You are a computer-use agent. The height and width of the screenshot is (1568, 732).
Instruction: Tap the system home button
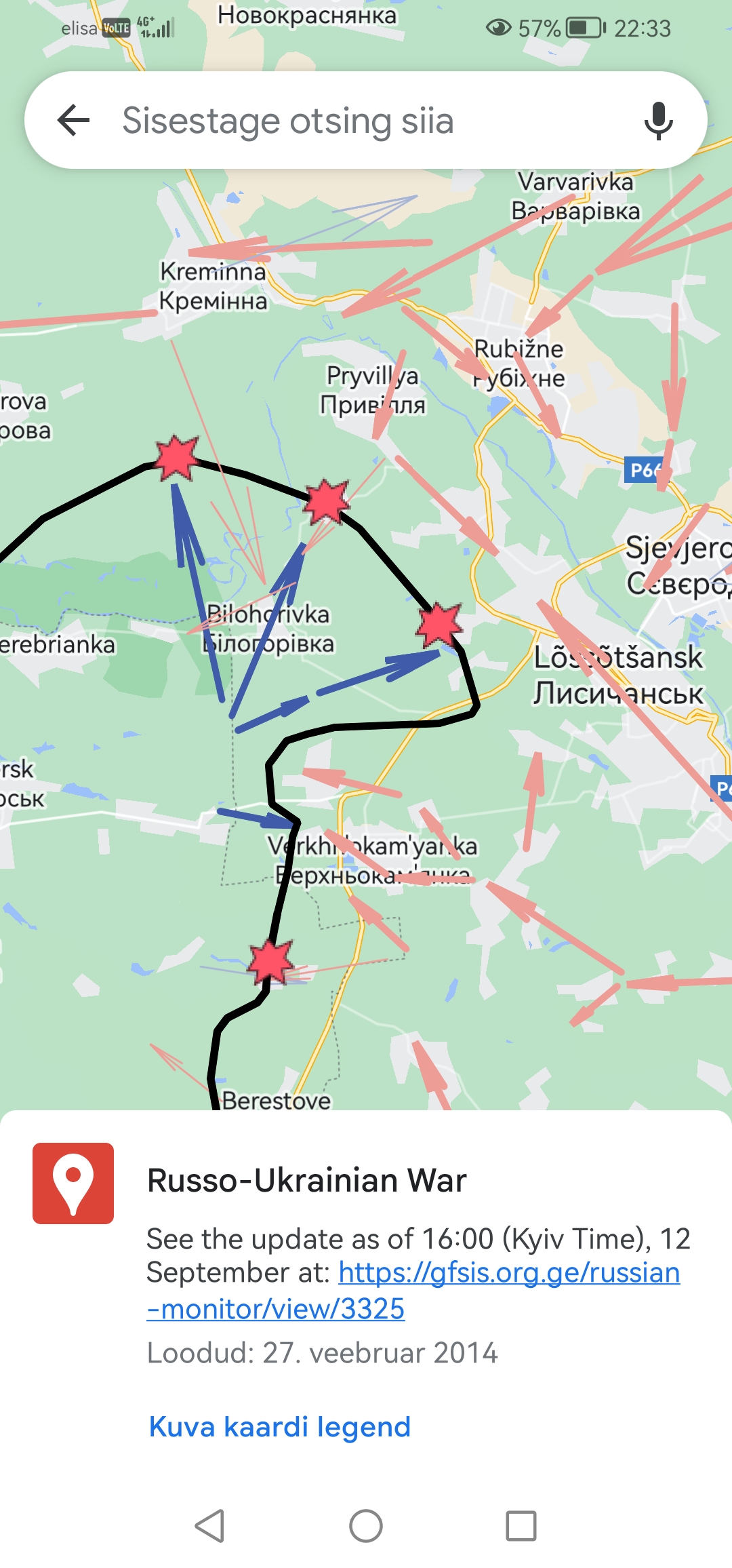[x=366, y=1526]
